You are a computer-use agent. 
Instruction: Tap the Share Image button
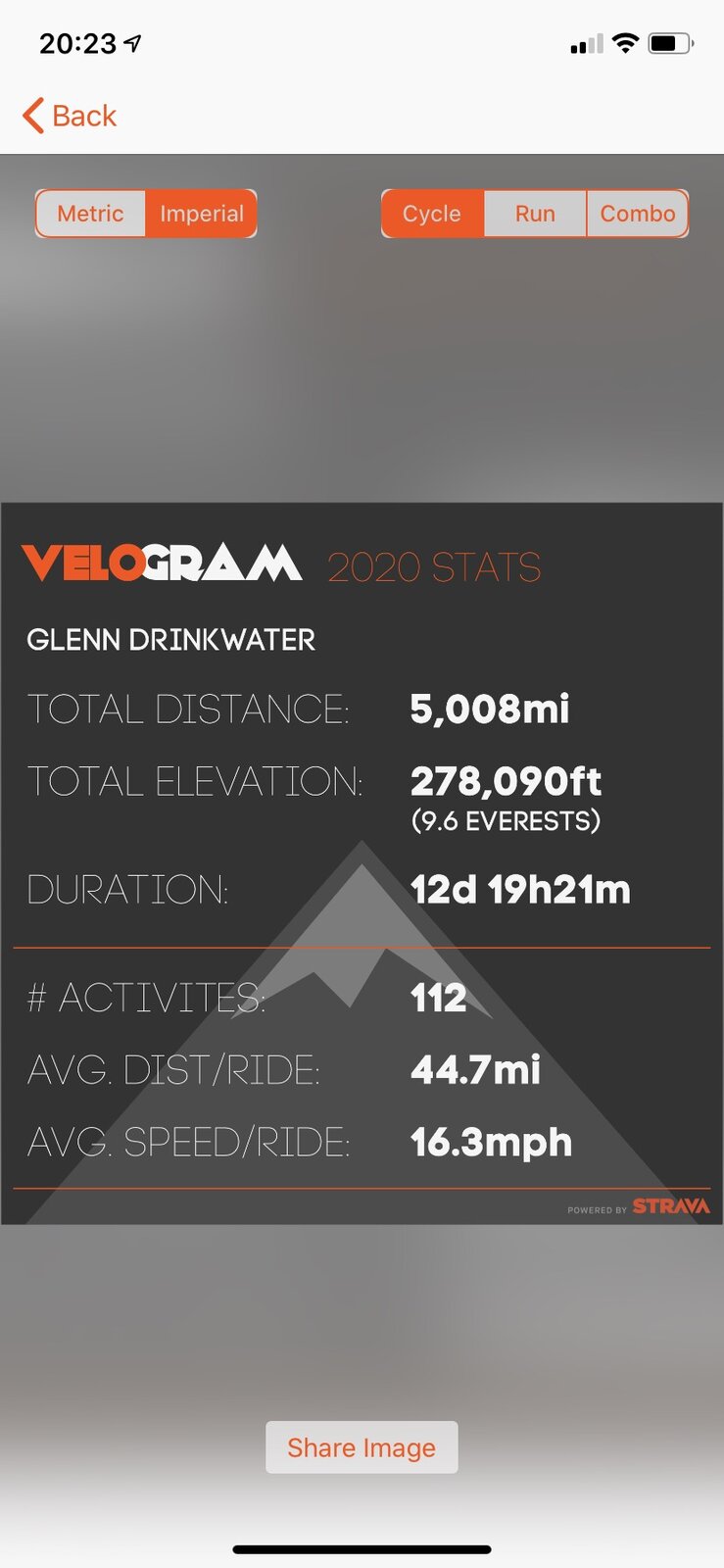click(x=362, y=1447)
